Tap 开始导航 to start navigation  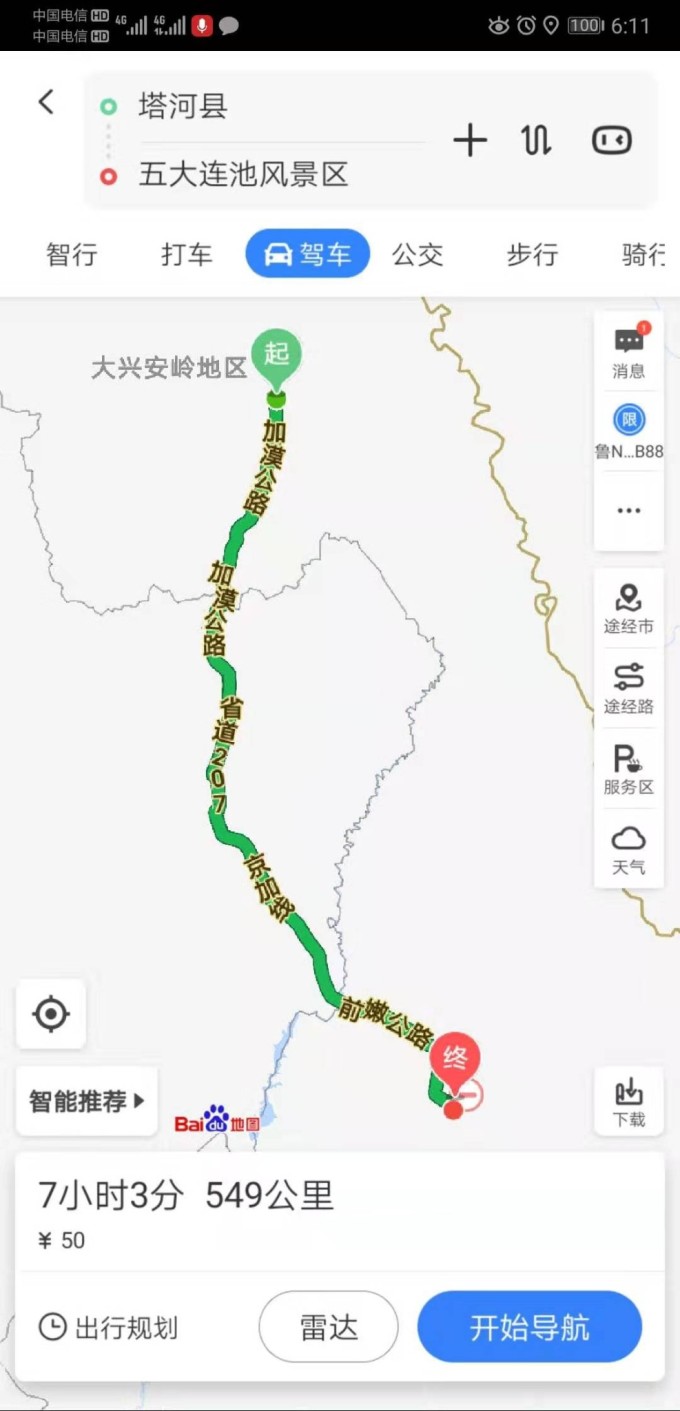pyautogui.click(x=530, y=1327)
